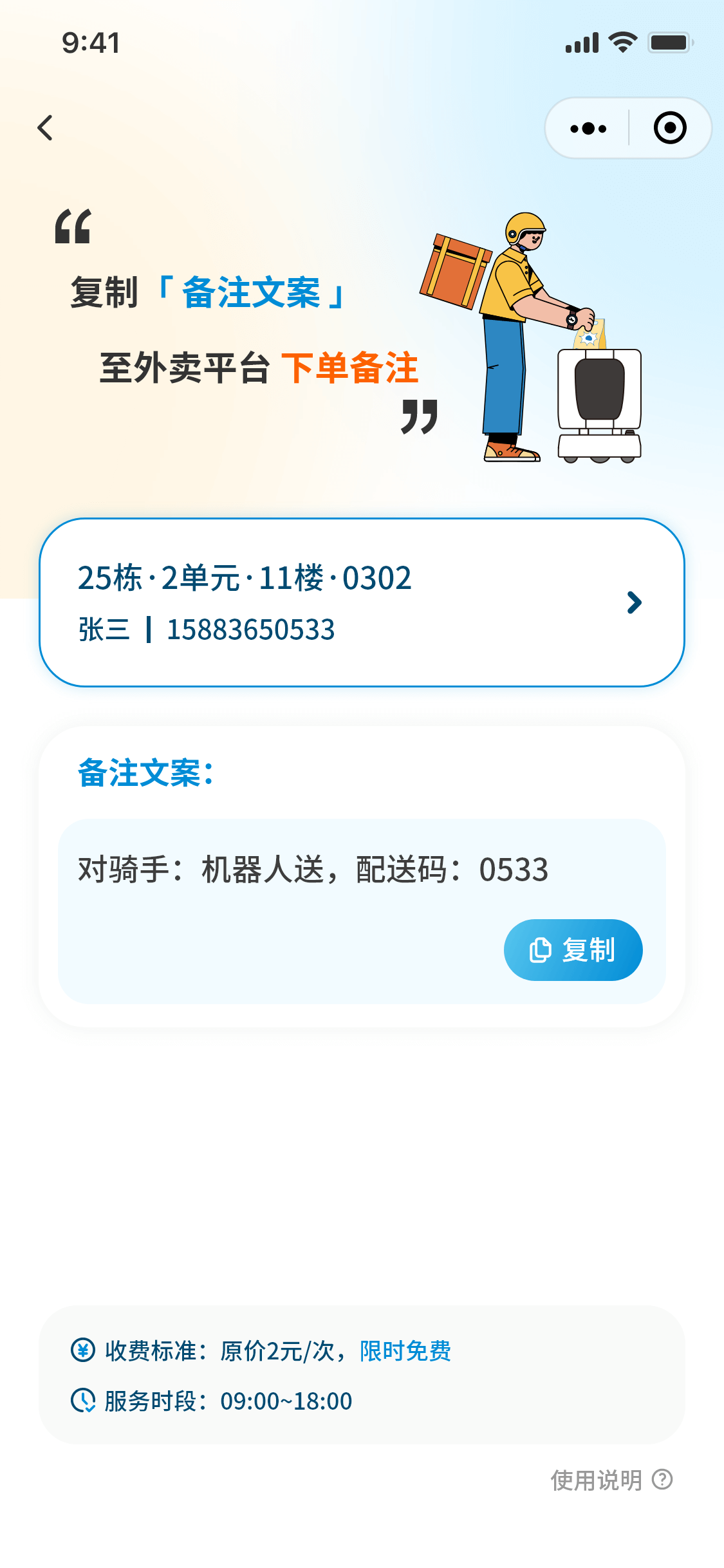The height and width of the screenshot is (1568, 724).
Task: Open 使用说明 help
Action: 611,1480
